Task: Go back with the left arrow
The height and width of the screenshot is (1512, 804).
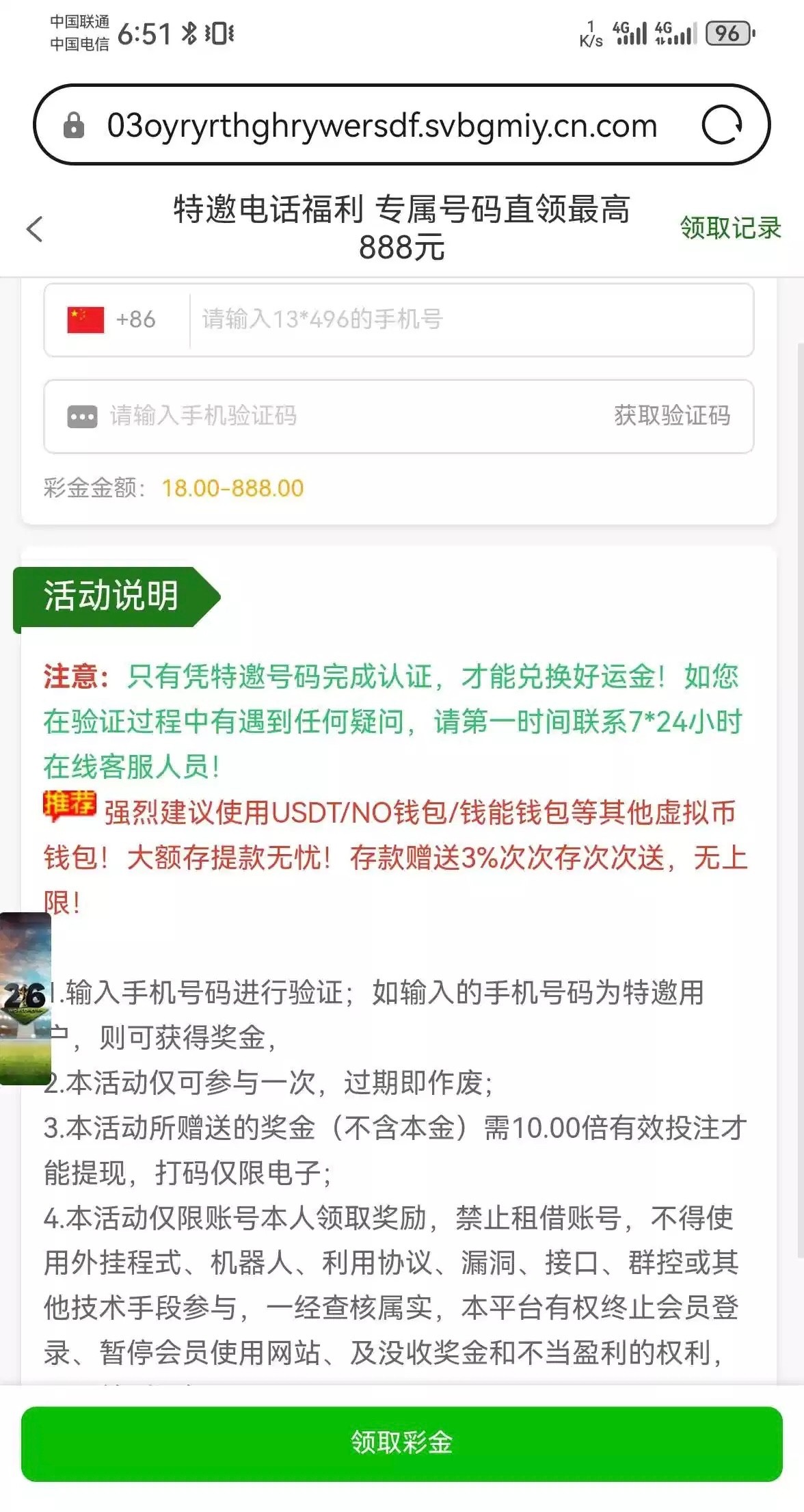Action: 35,229
